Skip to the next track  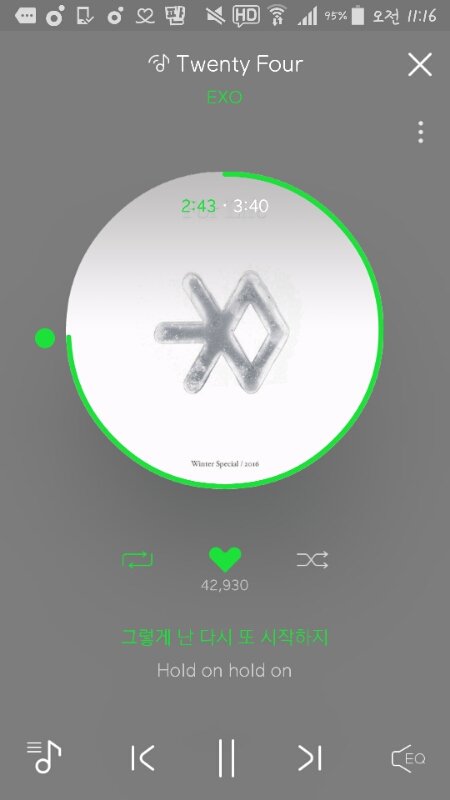310,758
